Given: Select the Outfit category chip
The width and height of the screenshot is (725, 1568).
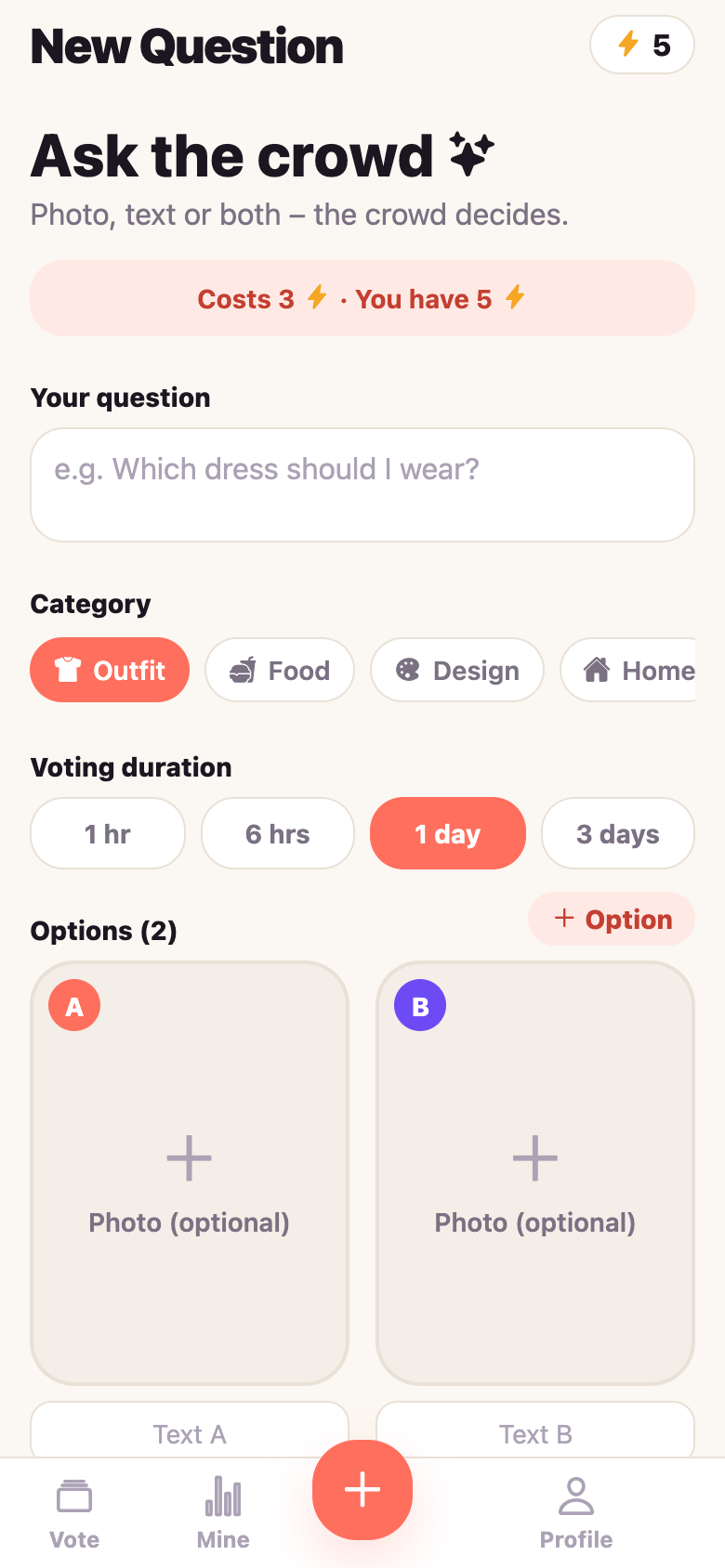Looking at the screenshot, I should pyautogui.click(x=110, y=670).
